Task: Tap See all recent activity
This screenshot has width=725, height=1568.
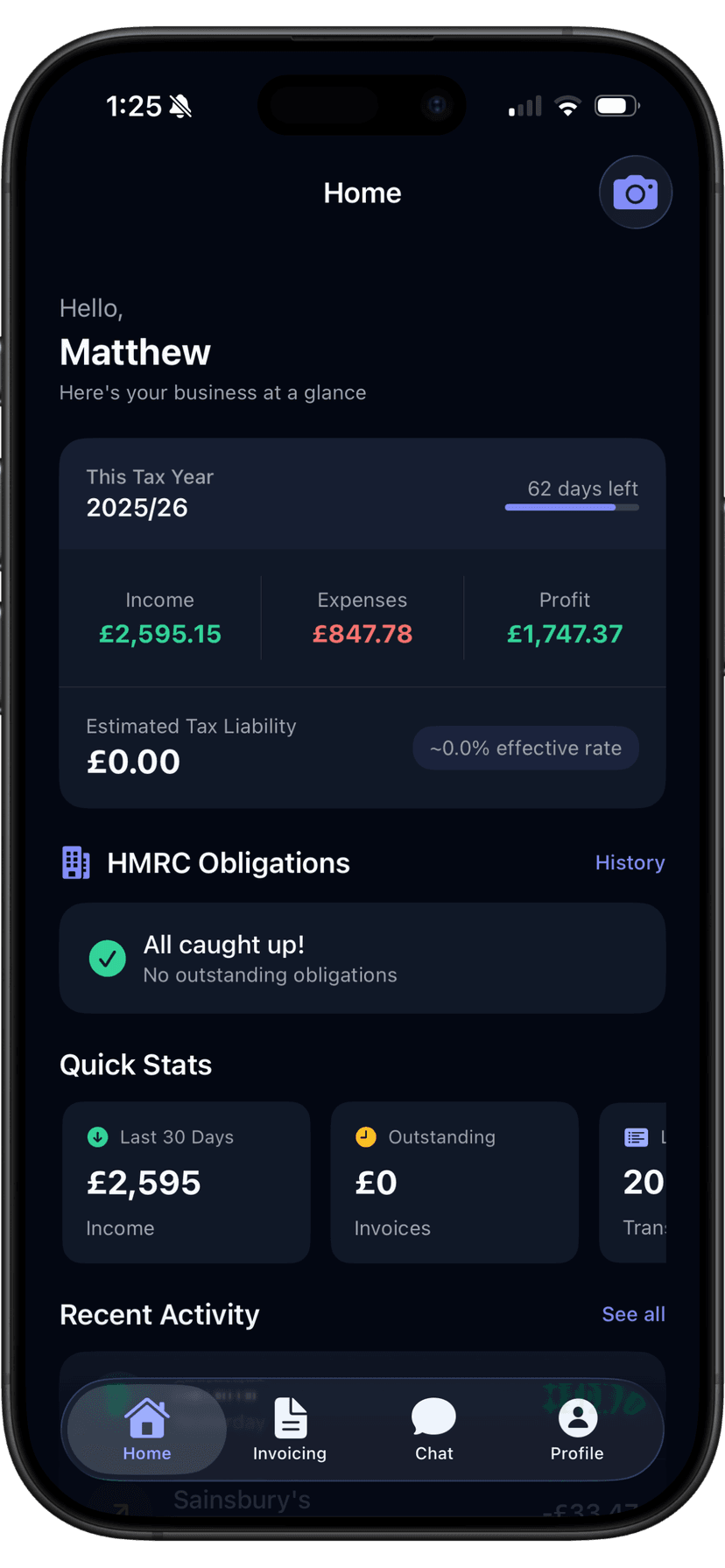Action: pos(633,1314)
